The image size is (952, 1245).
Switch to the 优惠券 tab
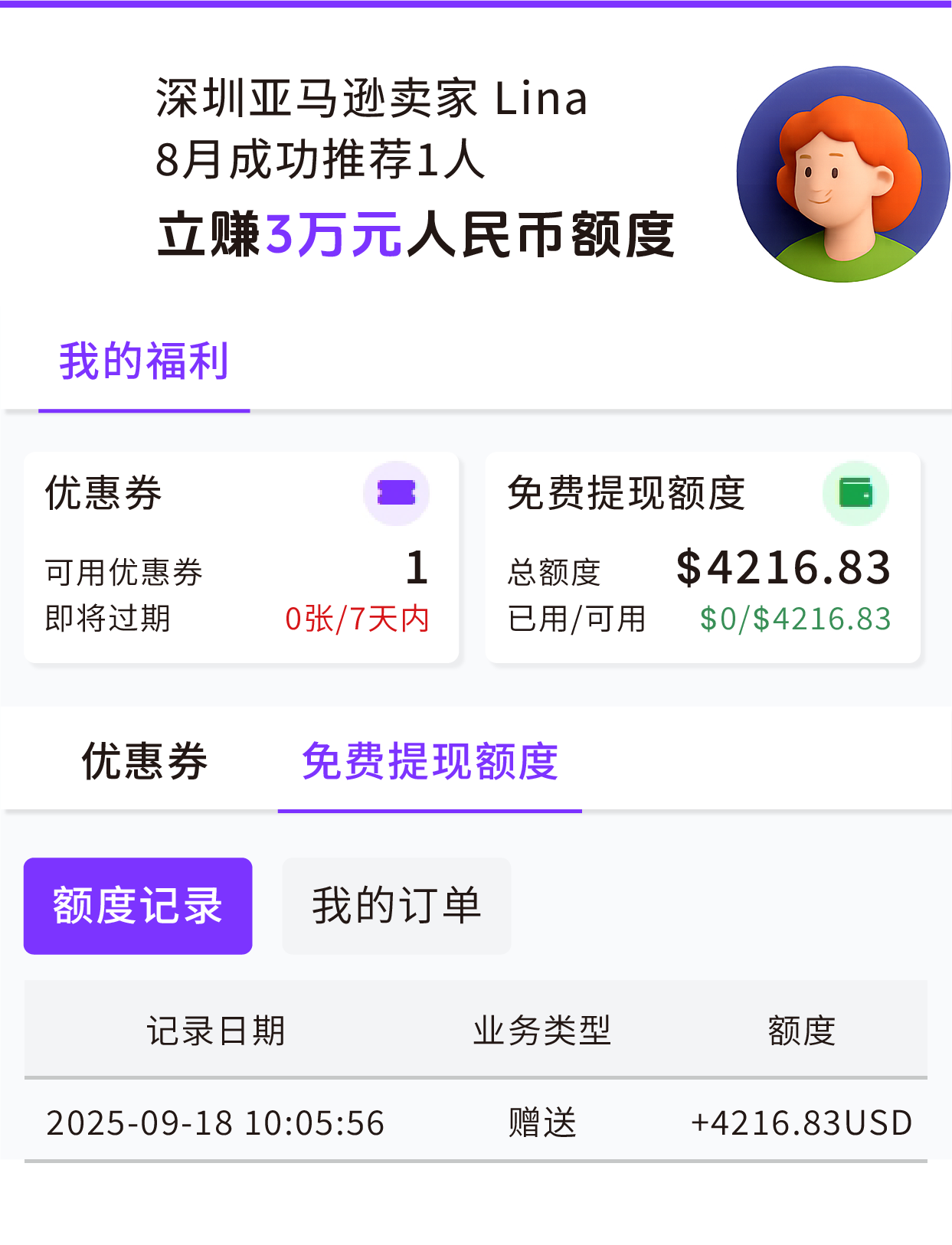[142, 763]
